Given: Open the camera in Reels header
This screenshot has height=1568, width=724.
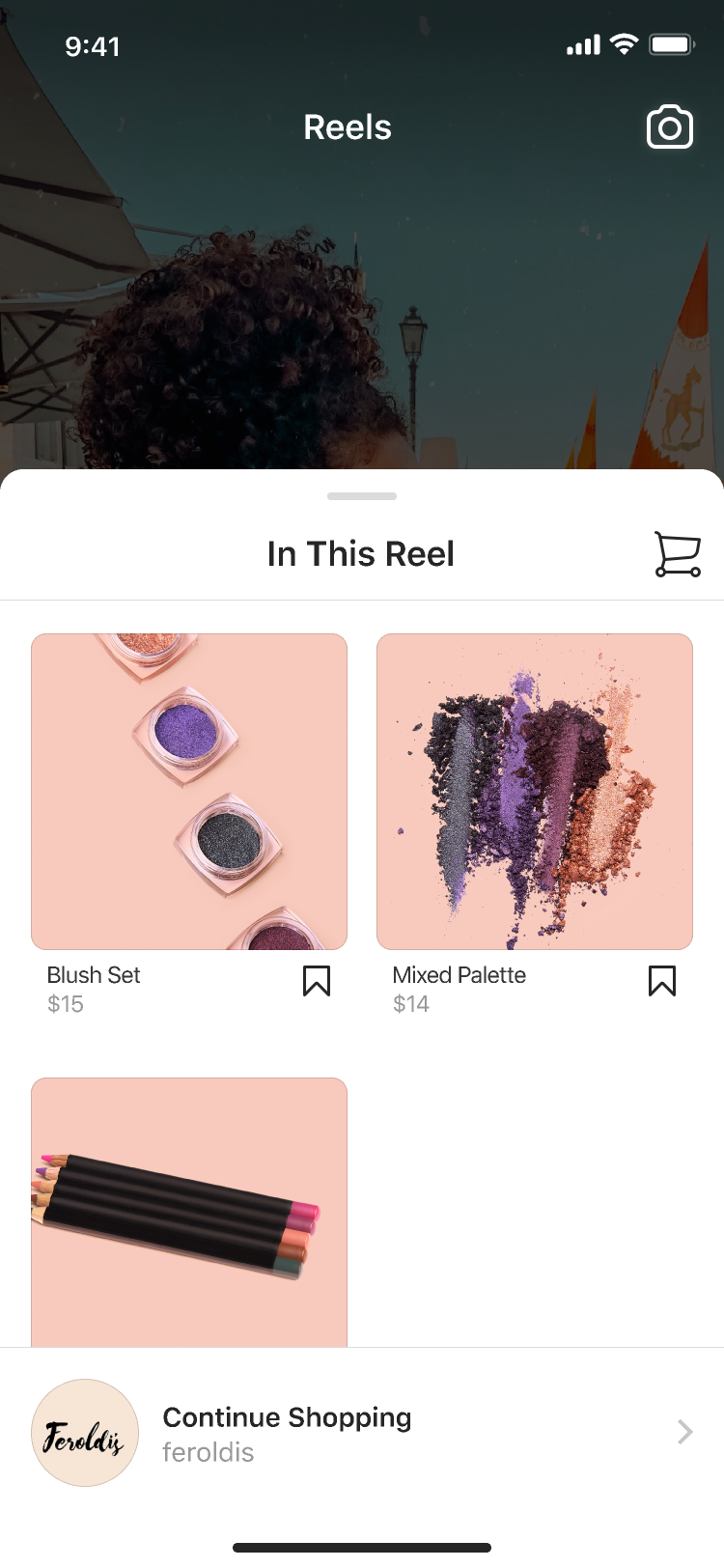Looking at the screenshot, I should [x=669, y=127].
